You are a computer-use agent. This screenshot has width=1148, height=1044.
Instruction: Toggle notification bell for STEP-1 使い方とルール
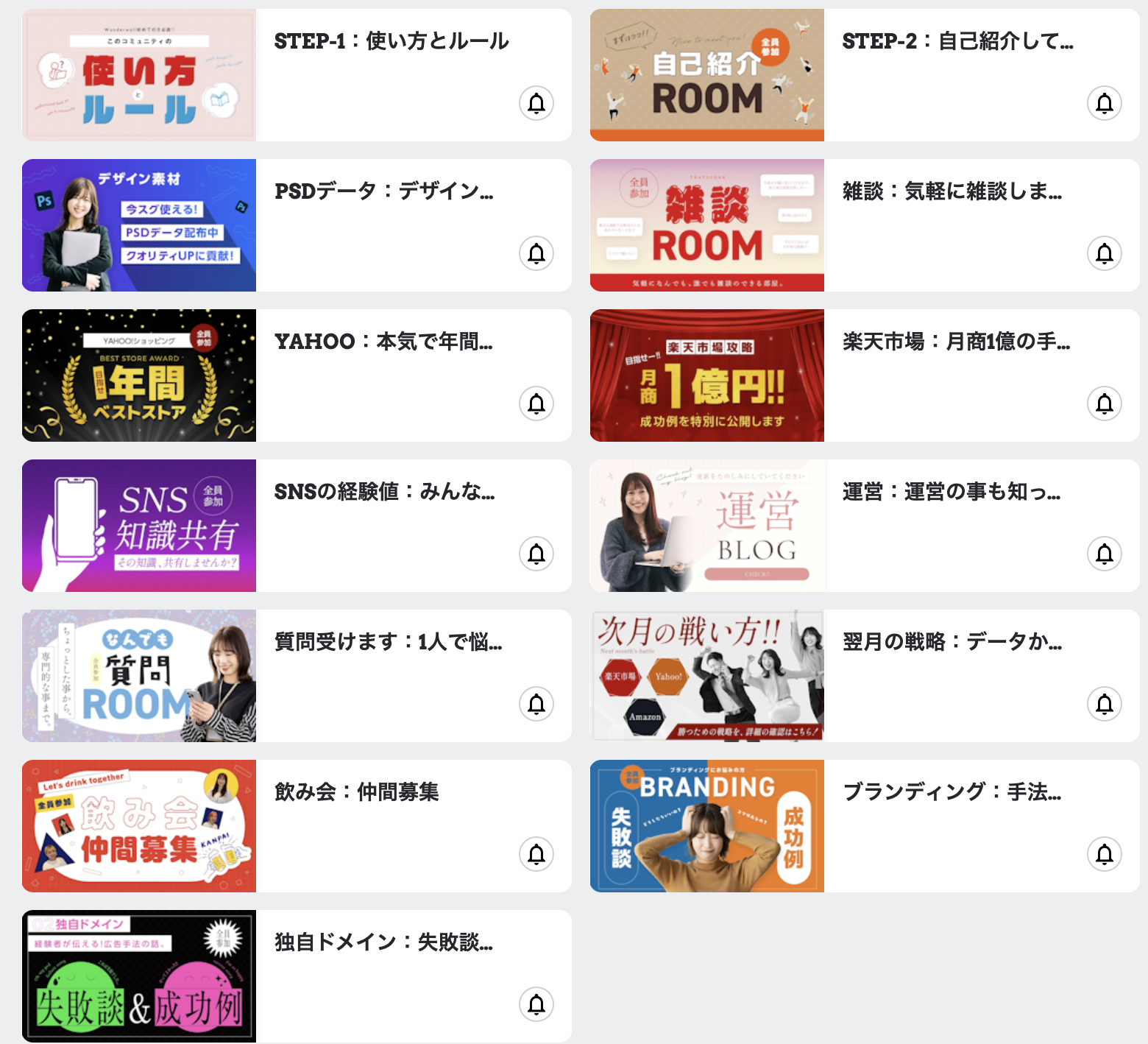[x=536, y=103]
